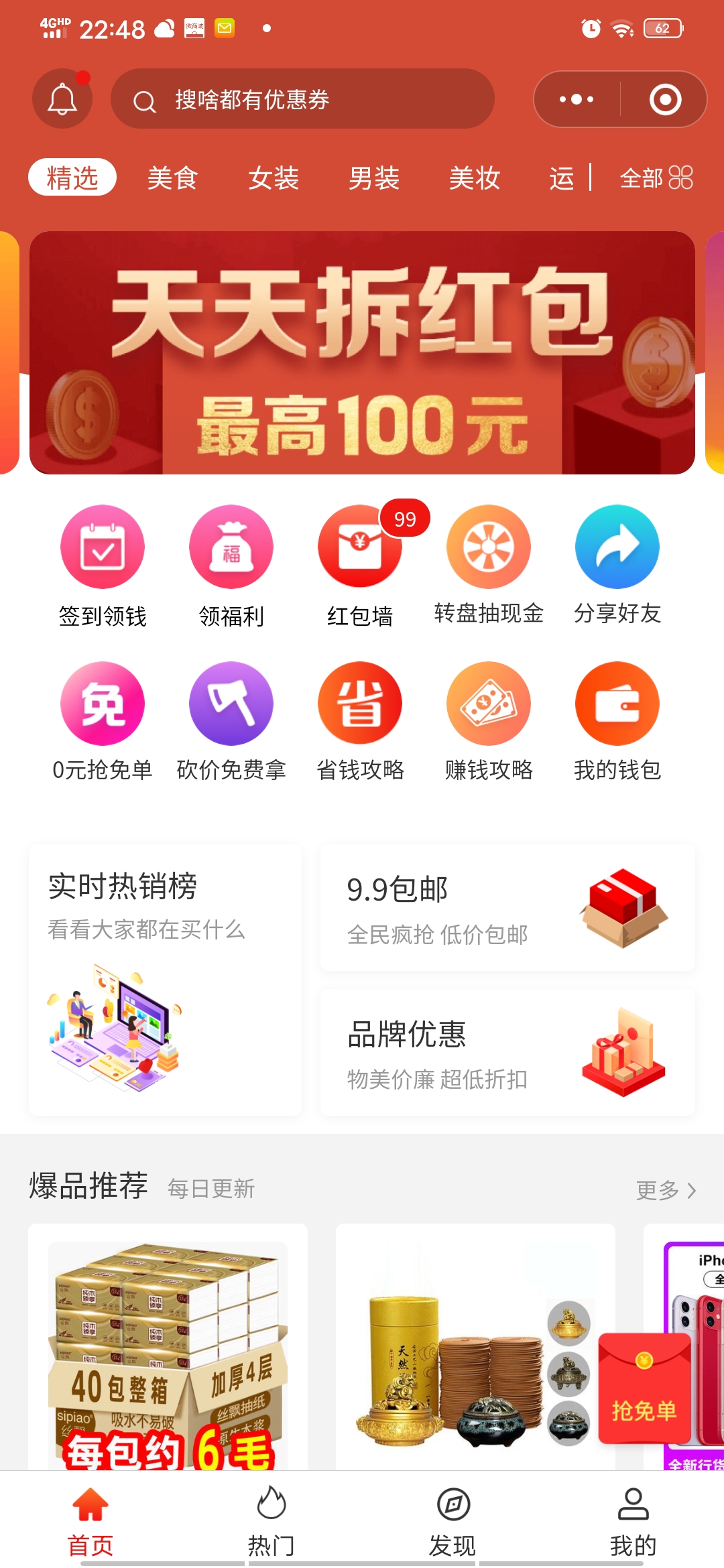Tap the 搜啥都有优惠券 search box

[x=302, y=99]
